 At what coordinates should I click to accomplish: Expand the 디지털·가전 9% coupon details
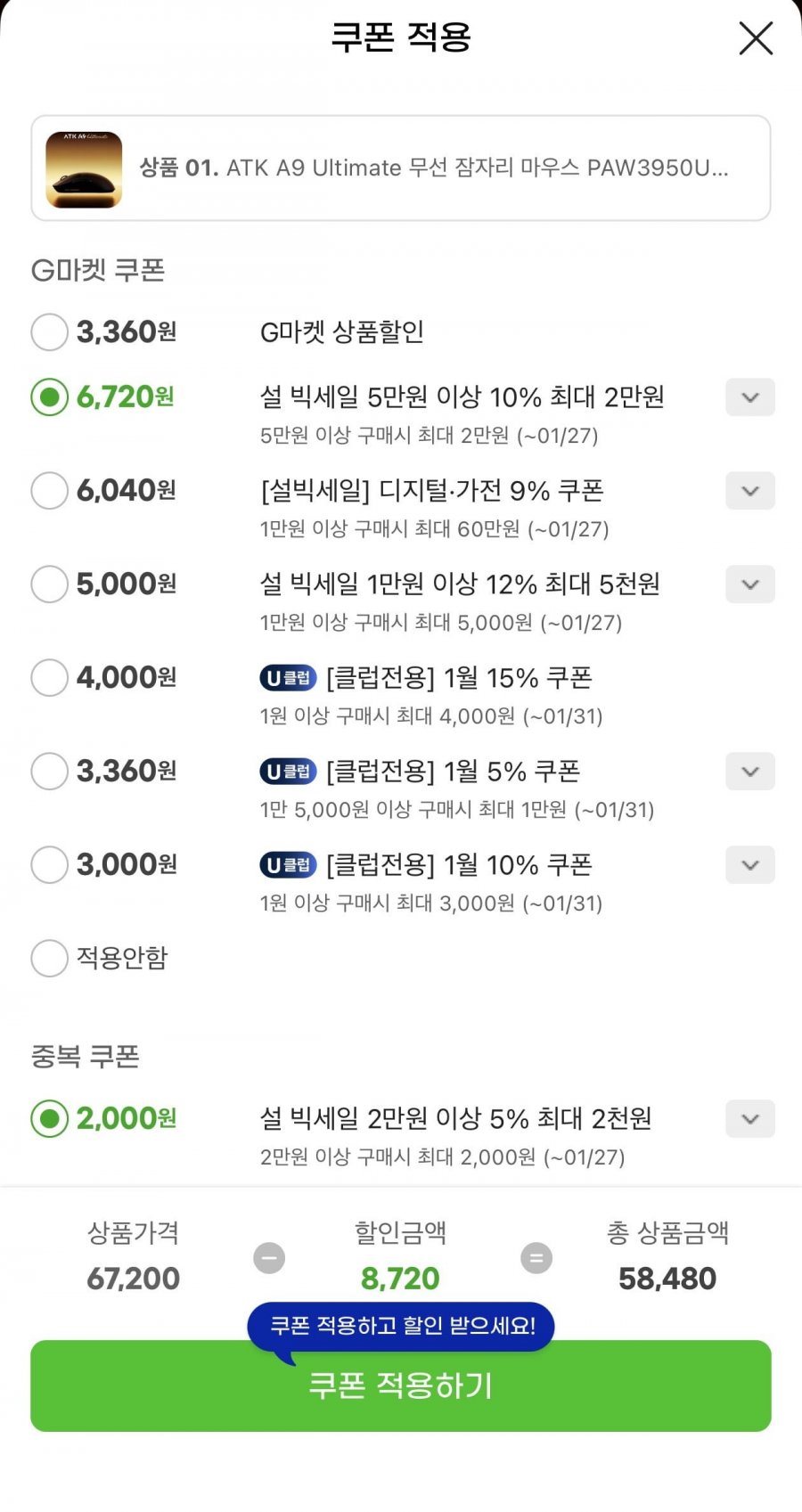point(749,491)
